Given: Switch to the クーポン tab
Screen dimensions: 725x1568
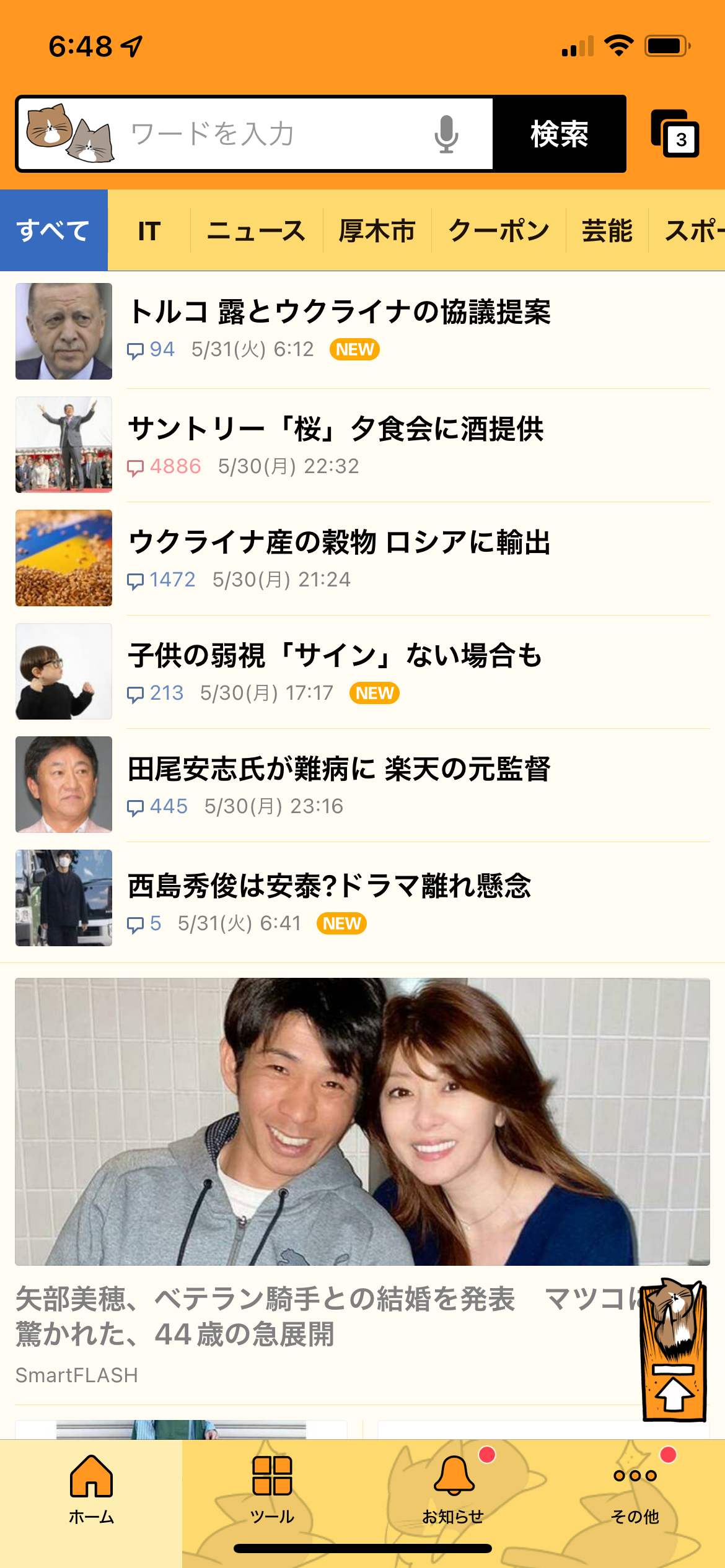Looking at the screenshot, I should pos(498,231).
